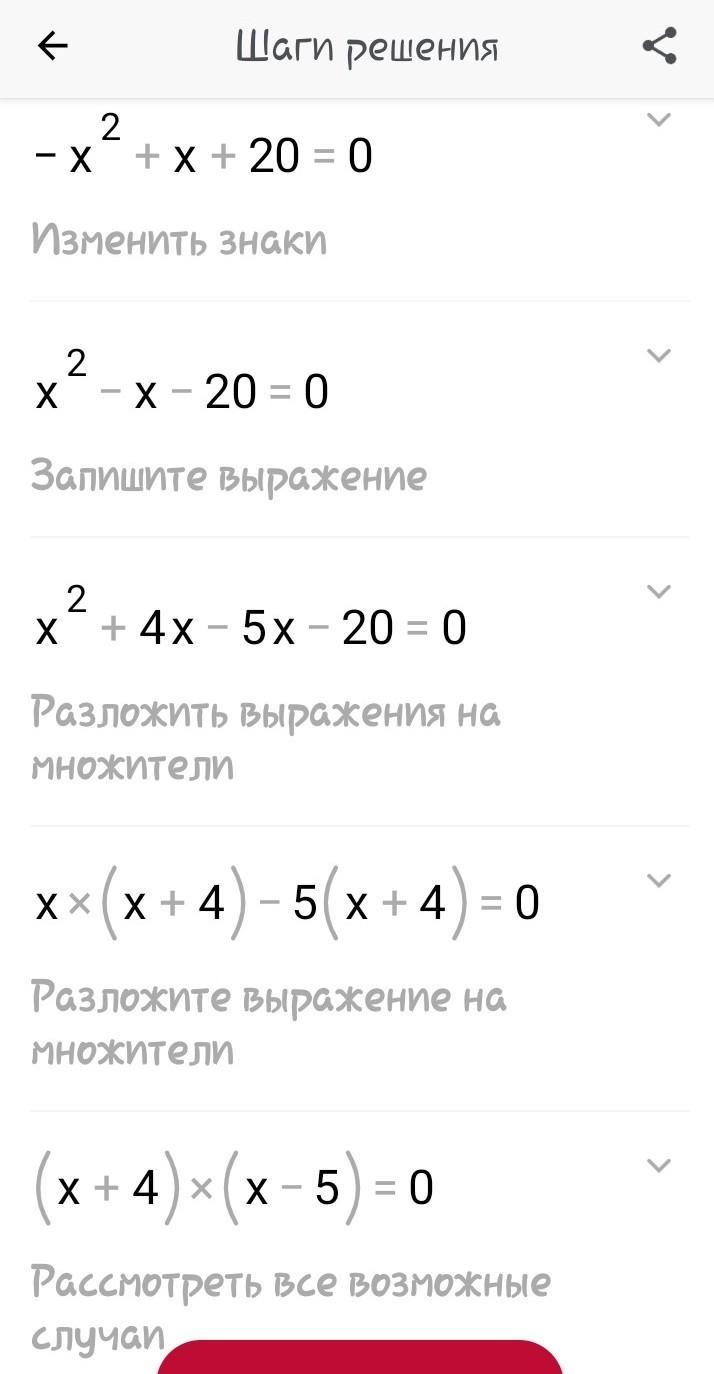The height and width of the screenshot is (1374, 714).
Task: Share the solution steps
Action: [x=659, y=46]
